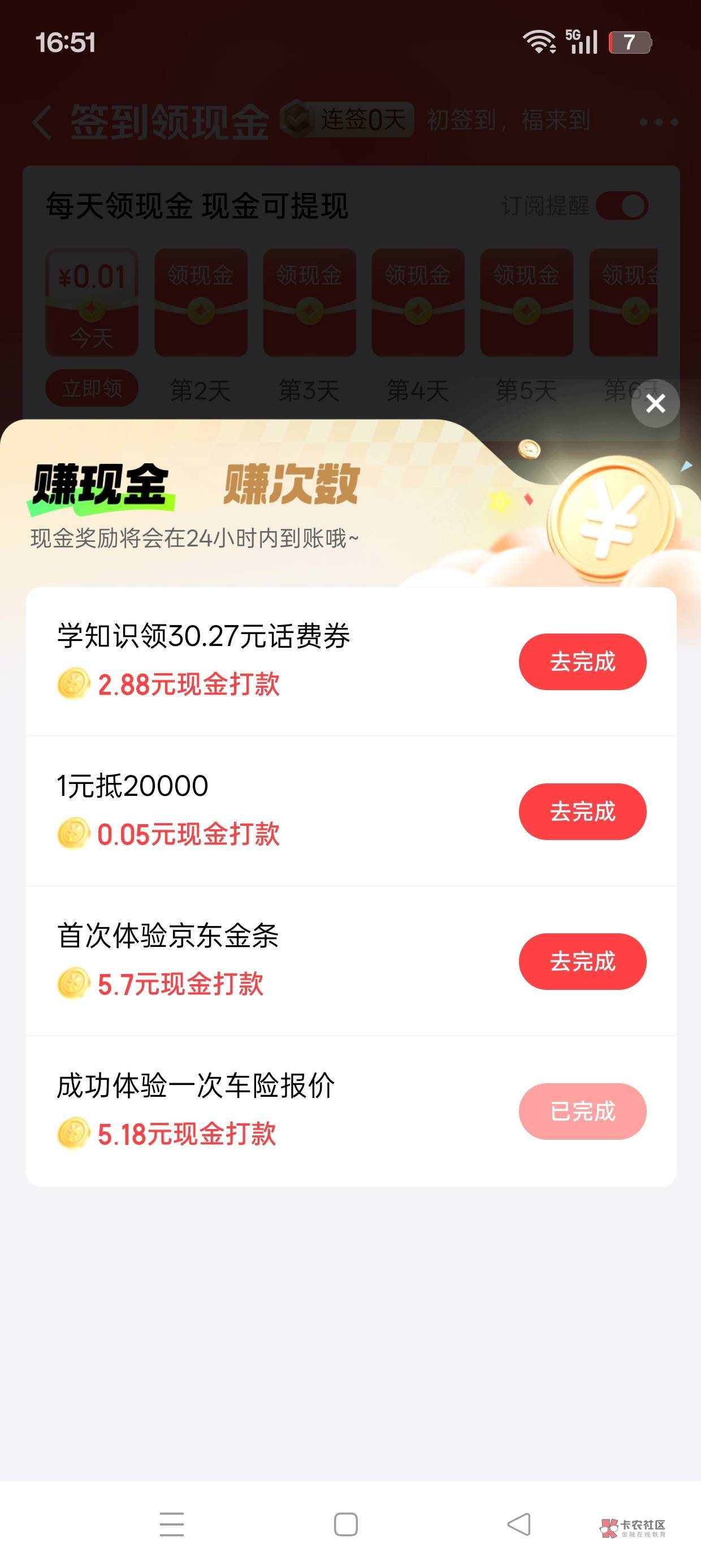Screen dimensions: 701x1568
Task: Tap 去完成 for 1元抵20000 task
Action: click(x=582, y=811)
